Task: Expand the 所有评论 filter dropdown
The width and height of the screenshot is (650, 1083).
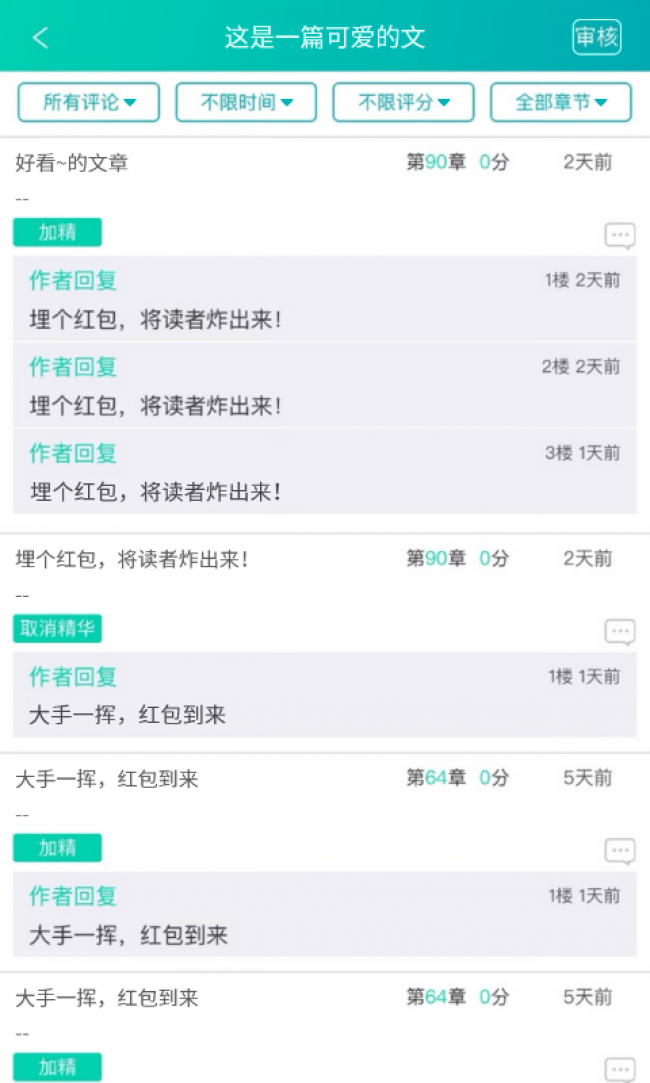Action: [89, 102]
